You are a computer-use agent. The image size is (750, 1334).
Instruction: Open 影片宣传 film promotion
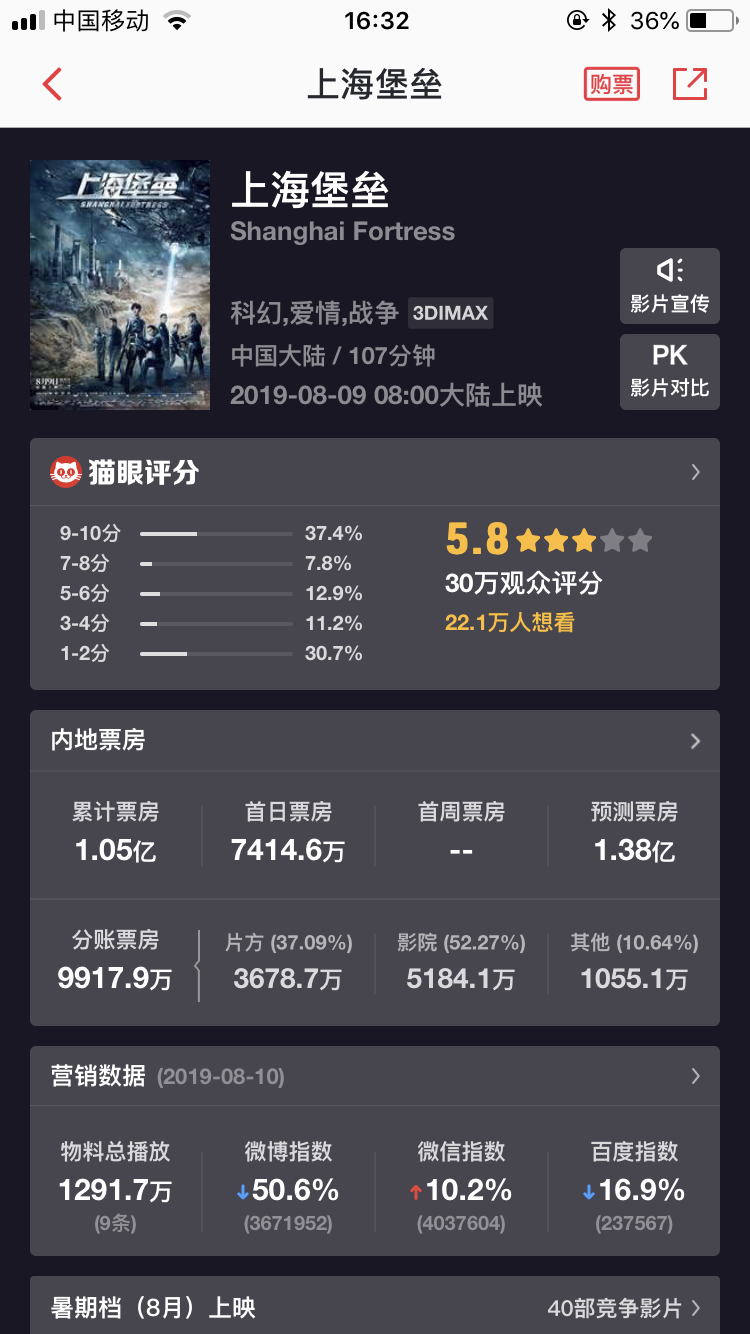tap(669, 286)
